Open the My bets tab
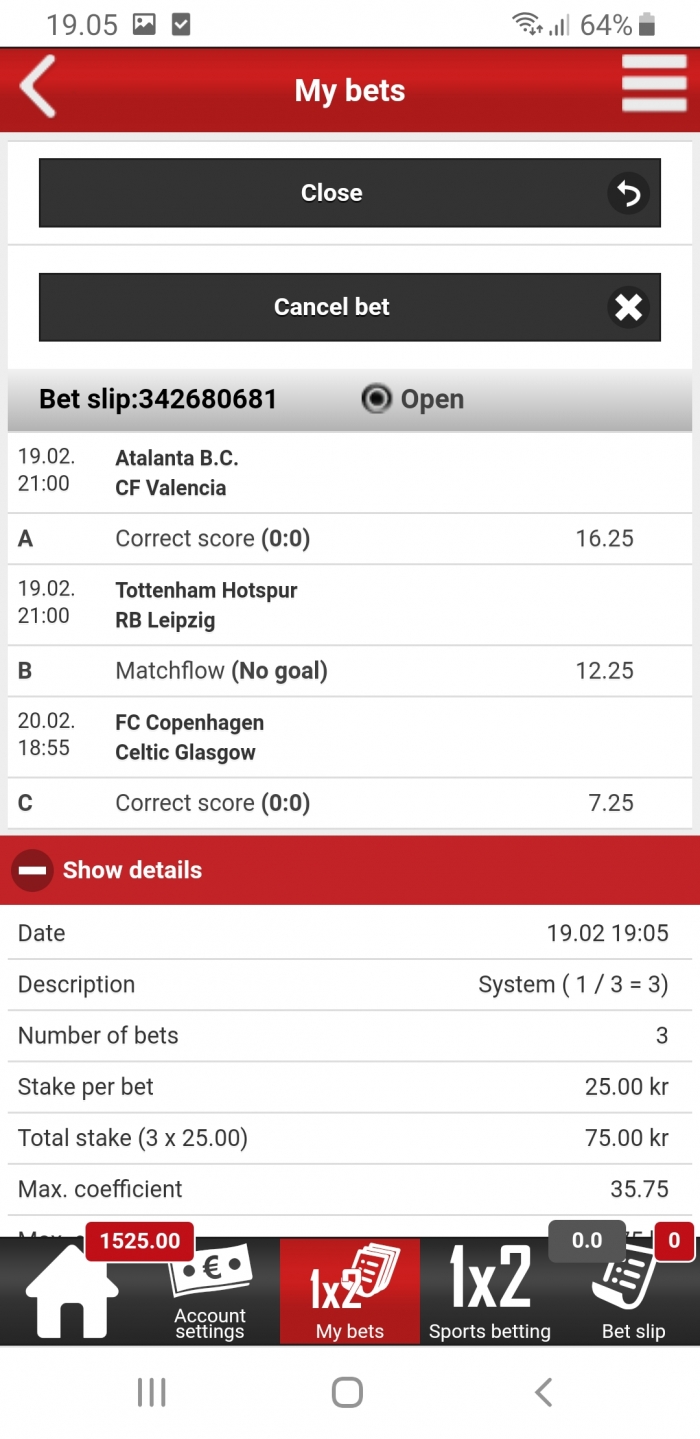This screenshot has width=700, height=1439. (350, 1290)
